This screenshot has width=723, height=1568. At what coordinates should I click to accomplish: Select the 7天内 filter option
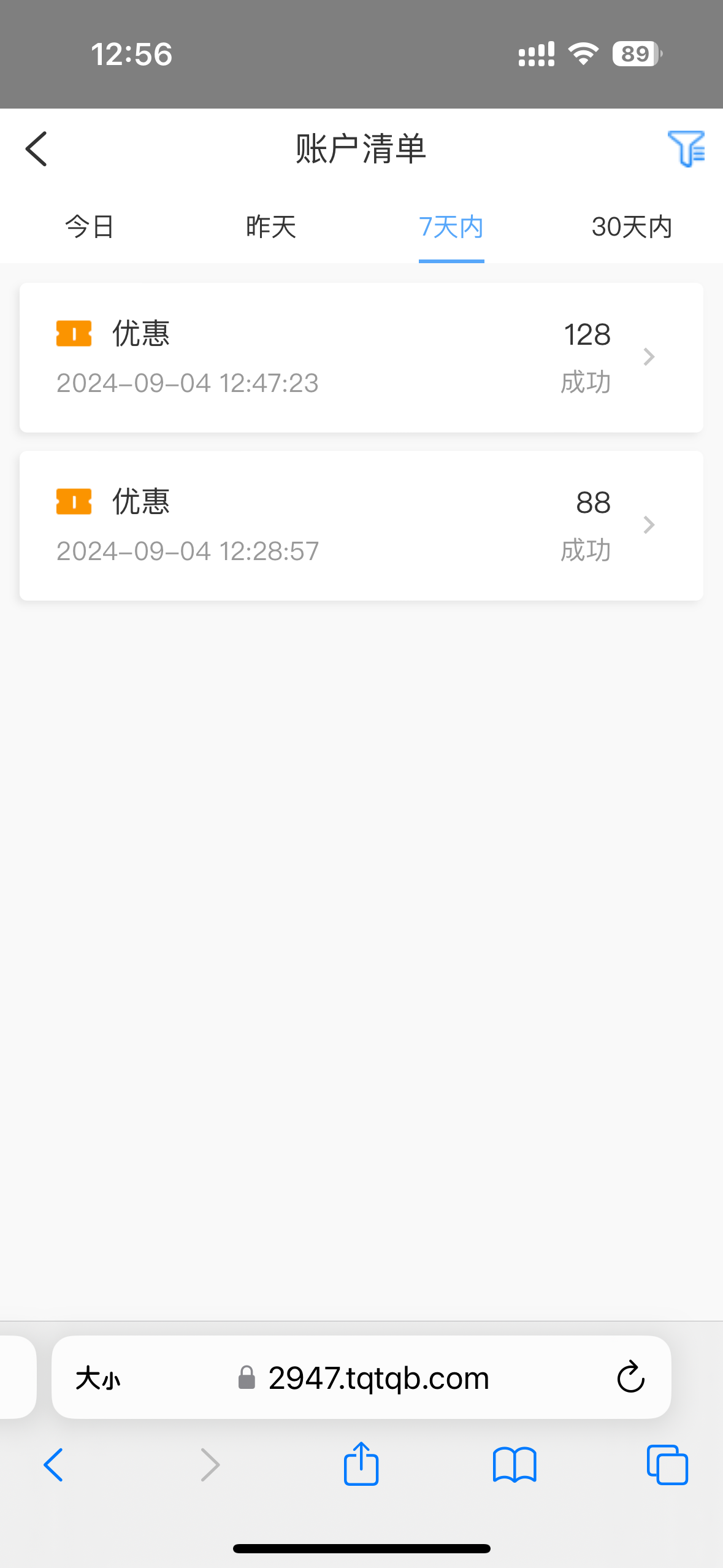point(451,227)
